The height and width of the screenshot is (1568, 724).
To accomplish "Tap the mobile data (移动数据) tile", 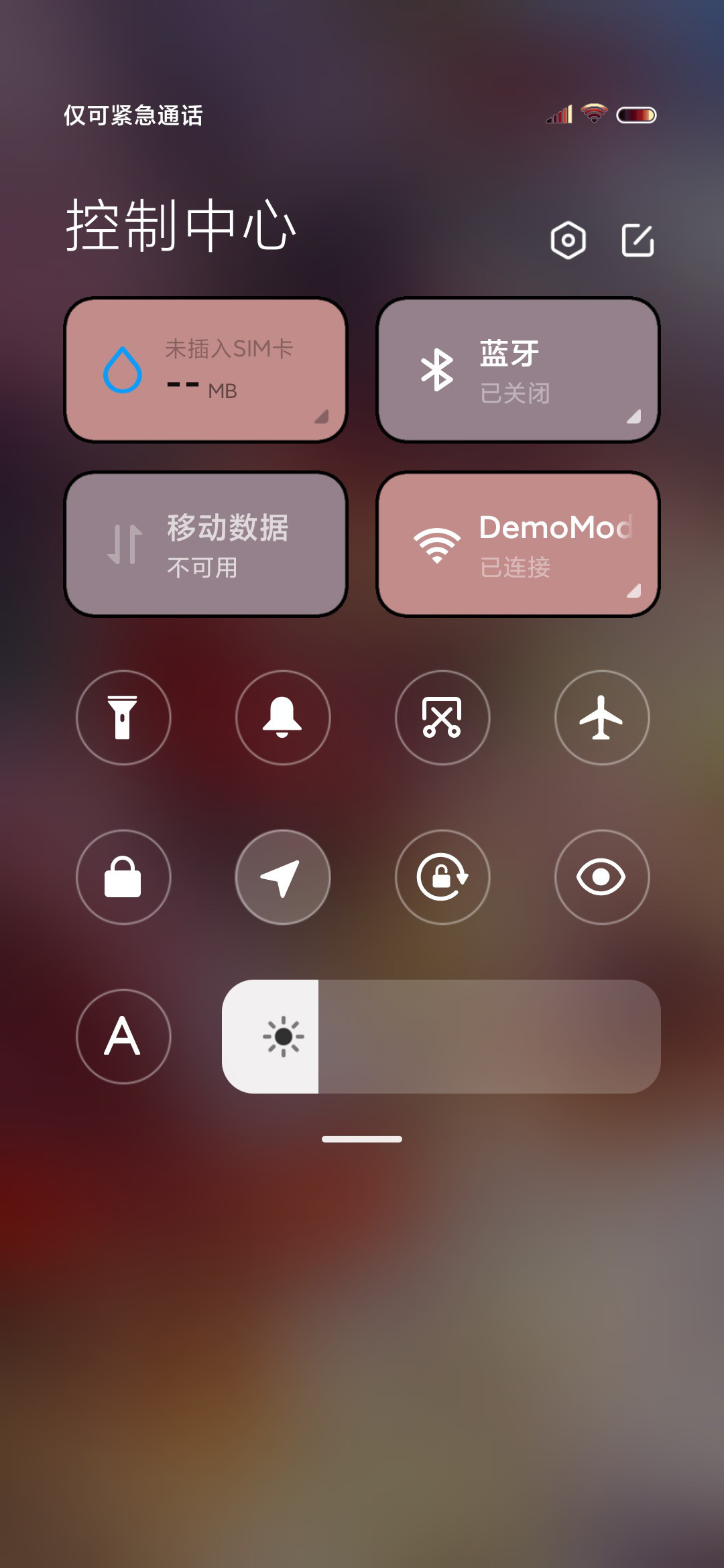I will click(x=206, y=544).
